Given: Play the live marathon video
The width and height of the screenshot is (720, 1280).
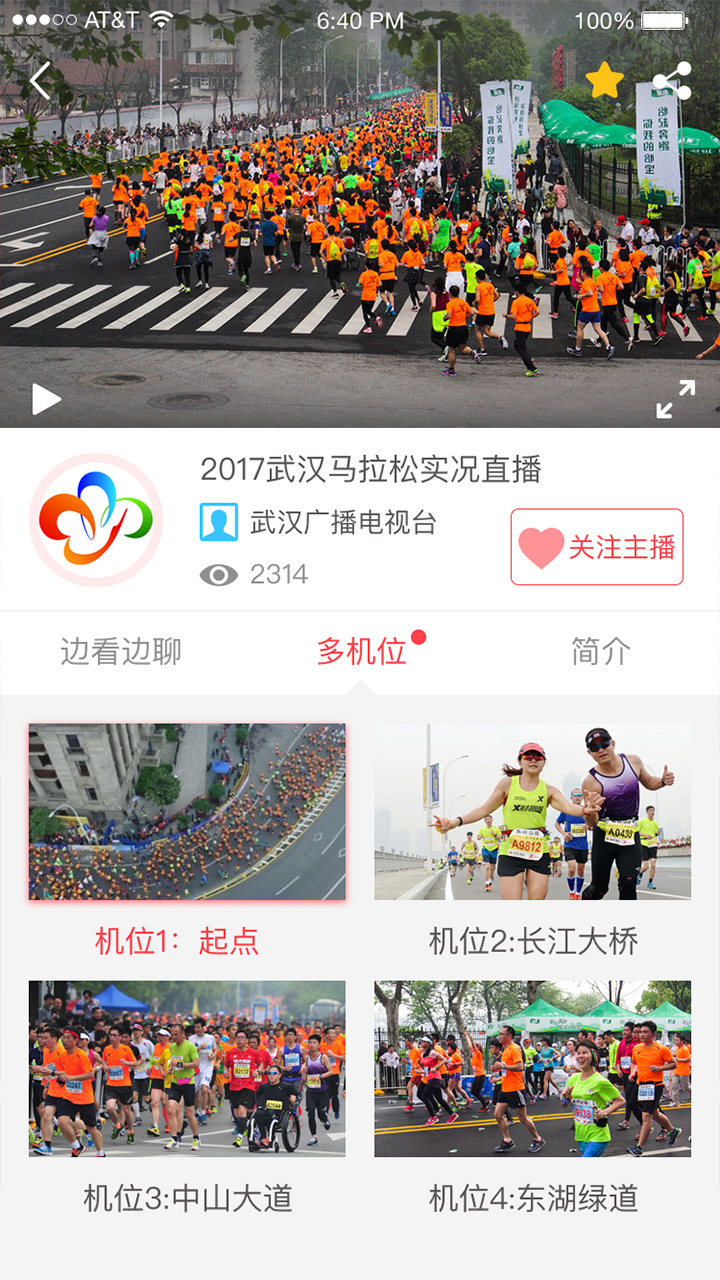Looking at the screenshot, I should pos(44,398).
